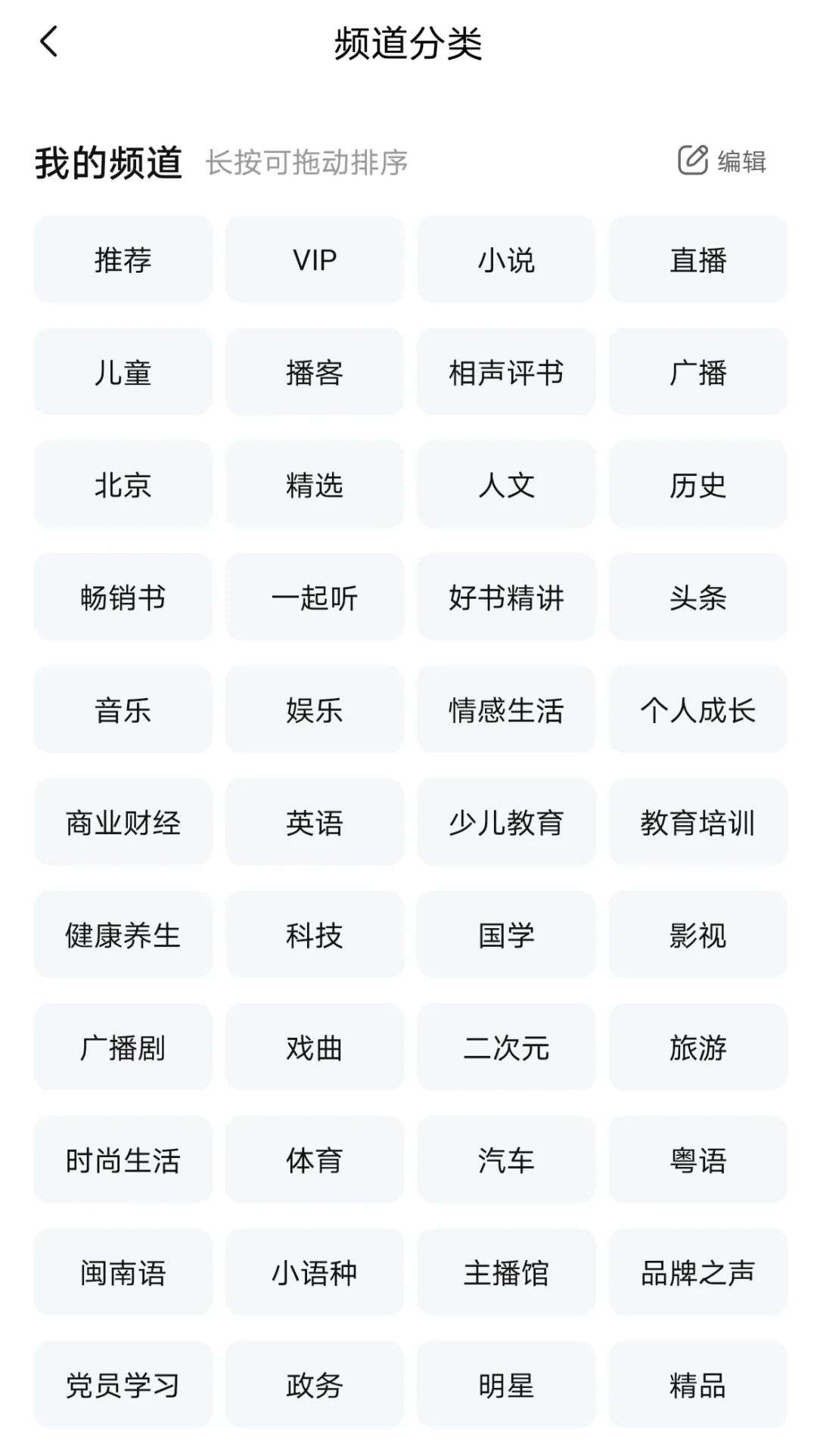This screenshot has width=817, height=1456.
Task: Select the 商业财经 channel
Action: click(123, 822)
